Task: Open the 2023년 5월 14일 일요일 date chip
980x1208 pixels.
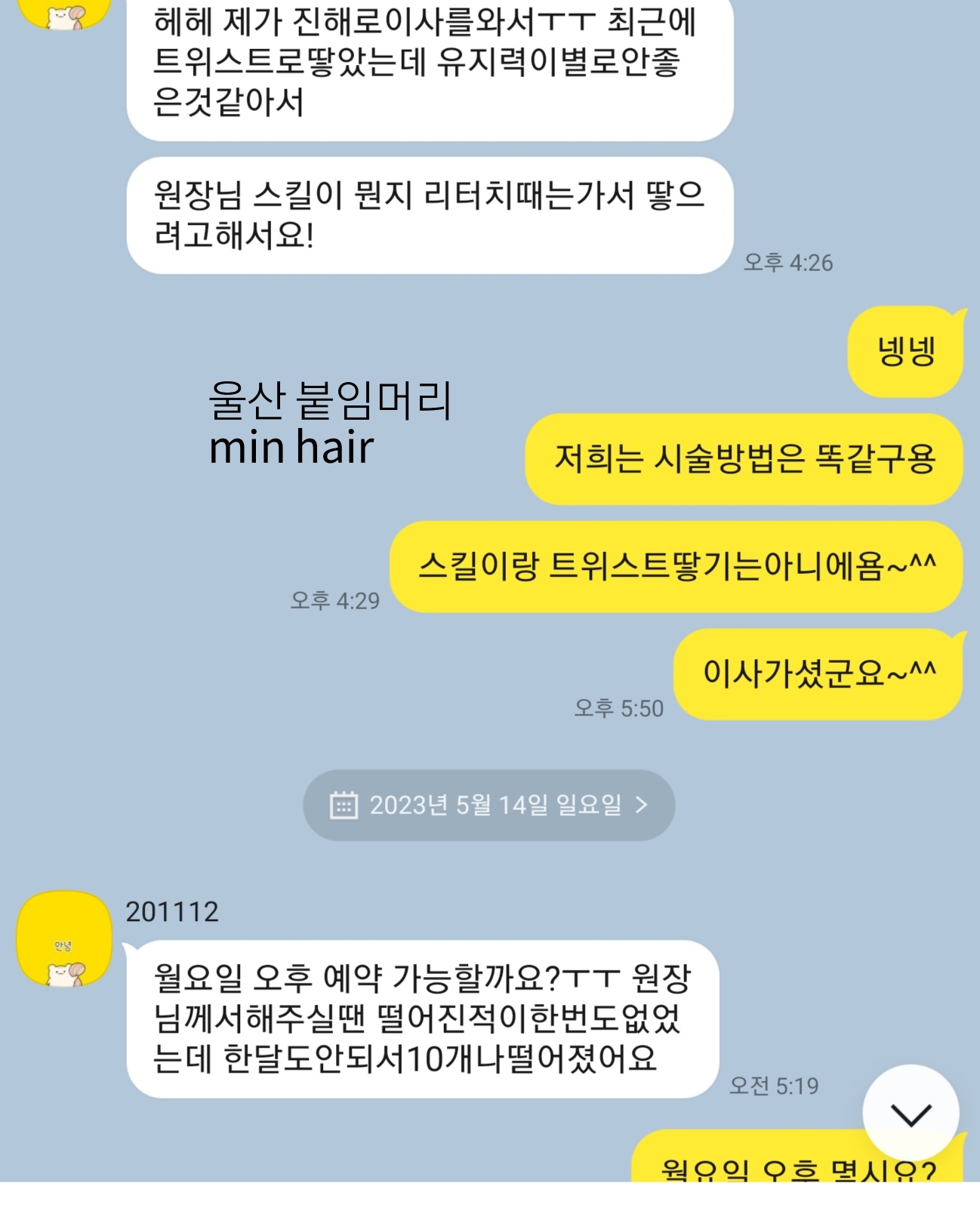Action: (488, 806)
